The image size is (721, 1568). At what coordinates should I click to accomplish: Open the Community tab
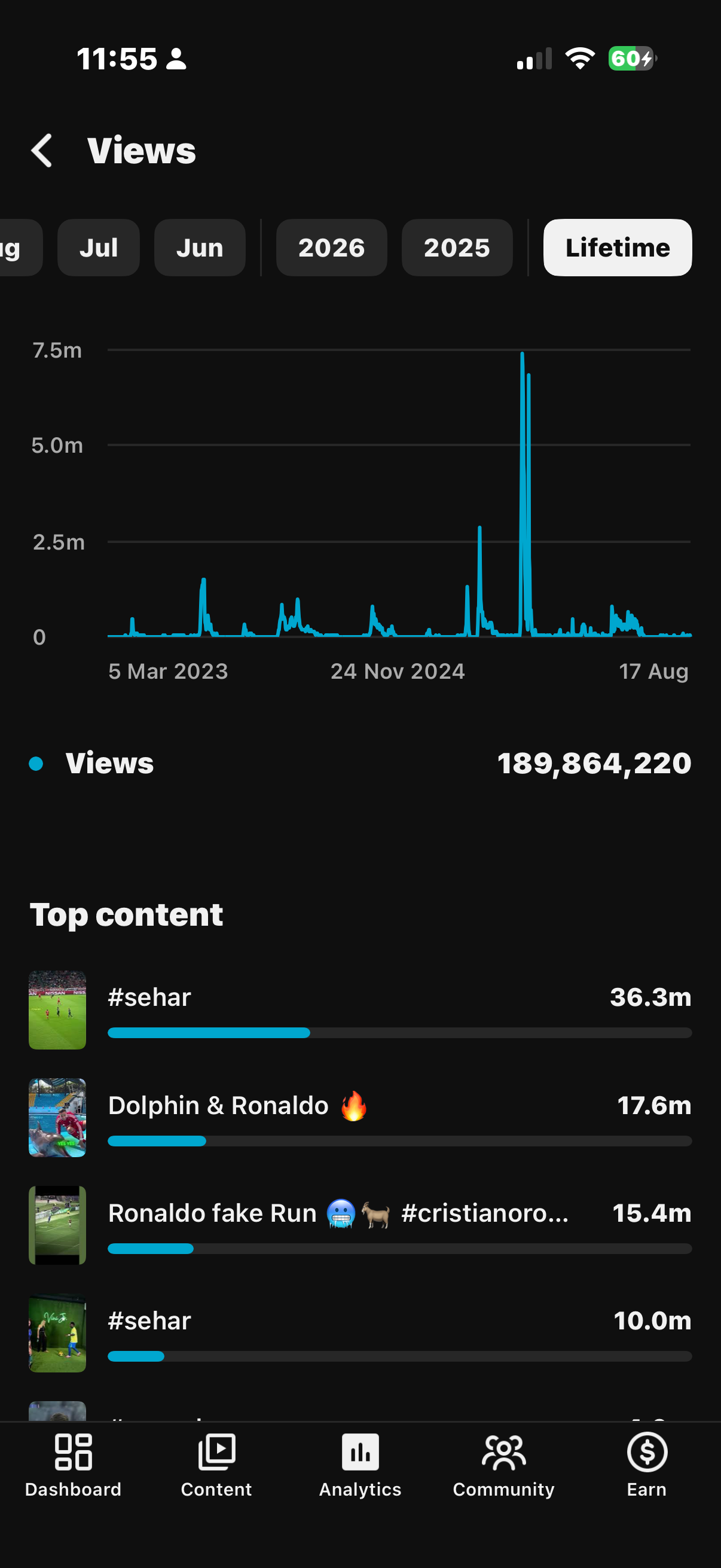tap(504, 1465)
